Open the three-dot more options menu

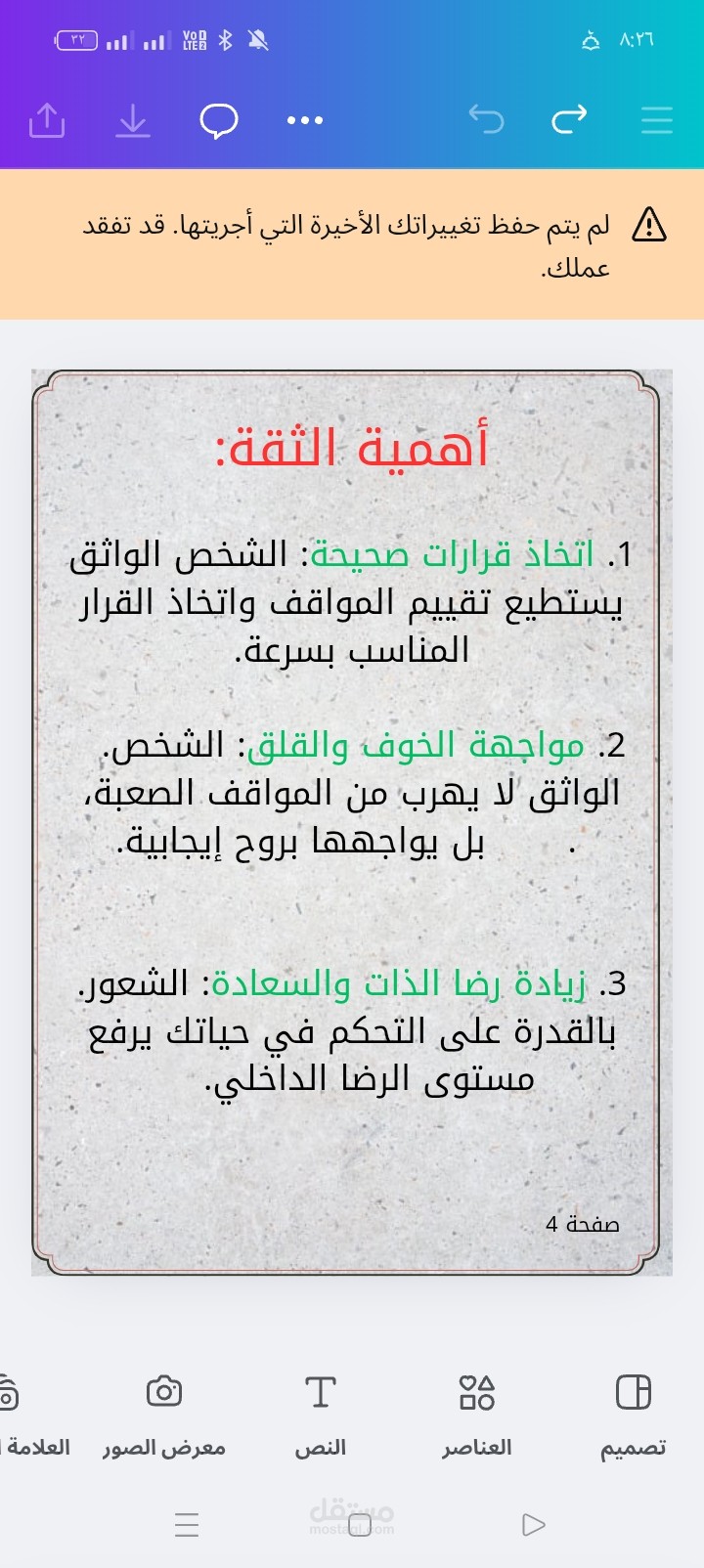tap(305, 120)
